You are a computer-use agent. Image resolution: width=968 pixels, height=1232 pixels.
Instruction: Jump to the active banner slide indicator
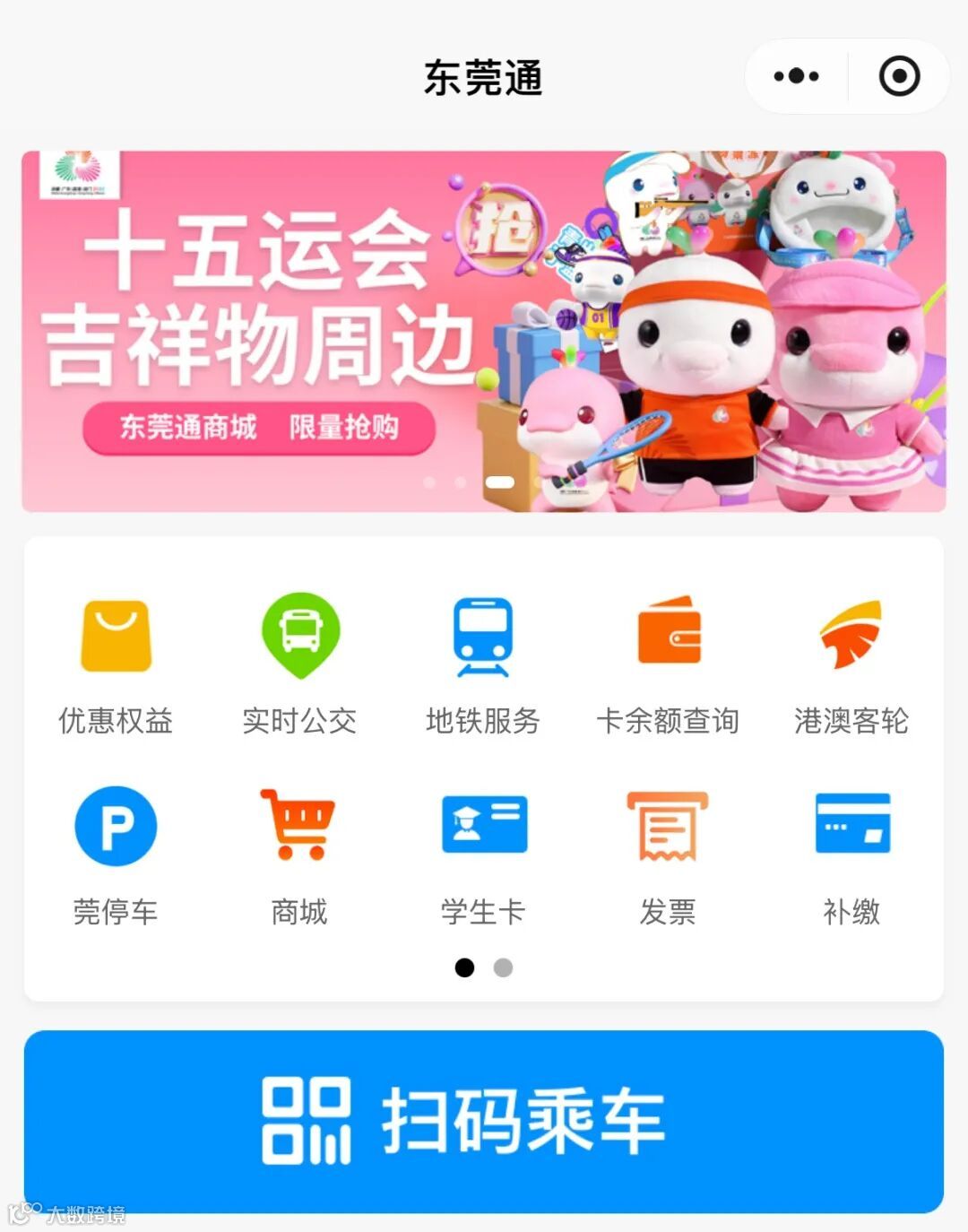499,482
